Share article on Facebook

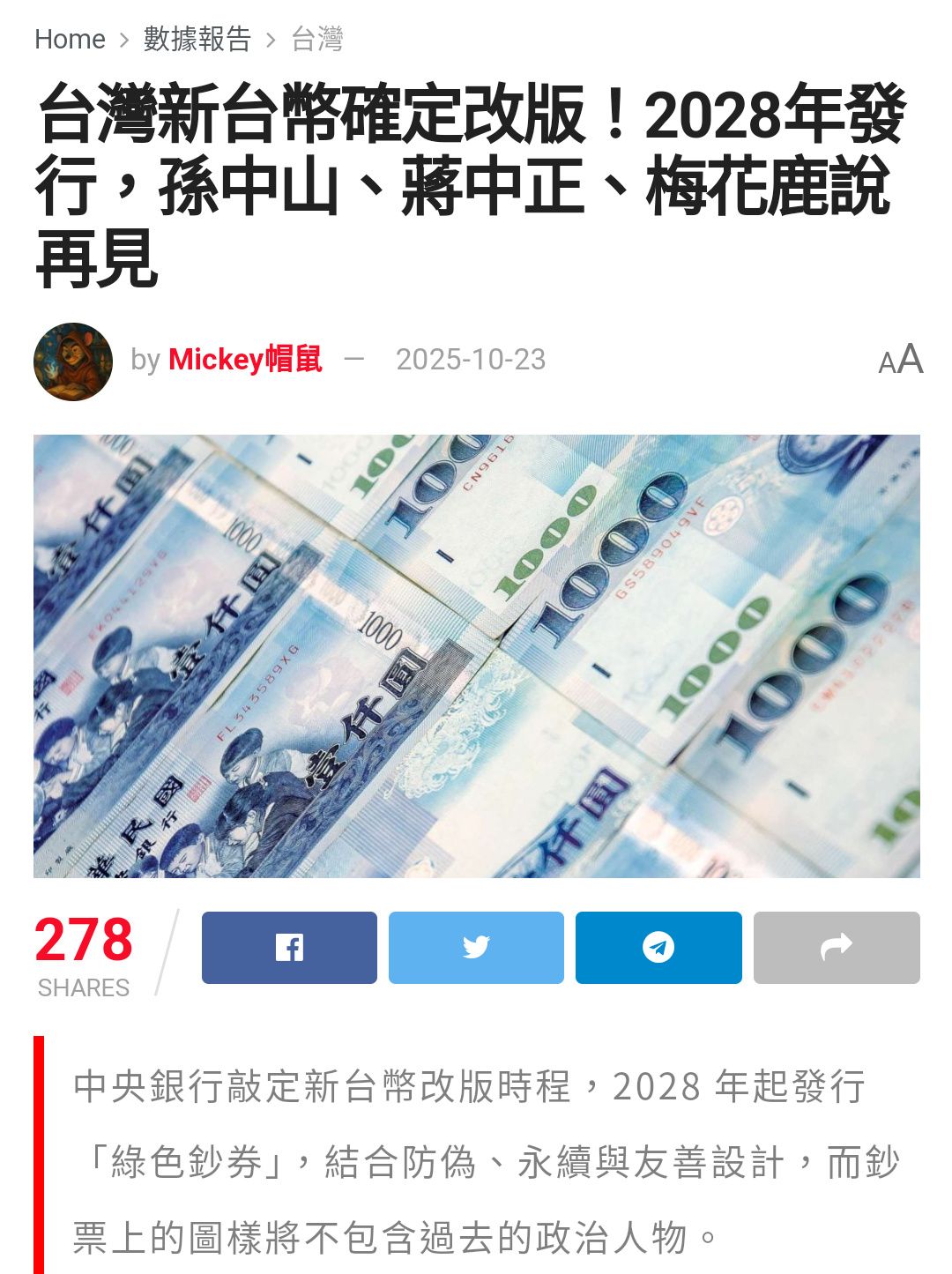pos(289,948)
